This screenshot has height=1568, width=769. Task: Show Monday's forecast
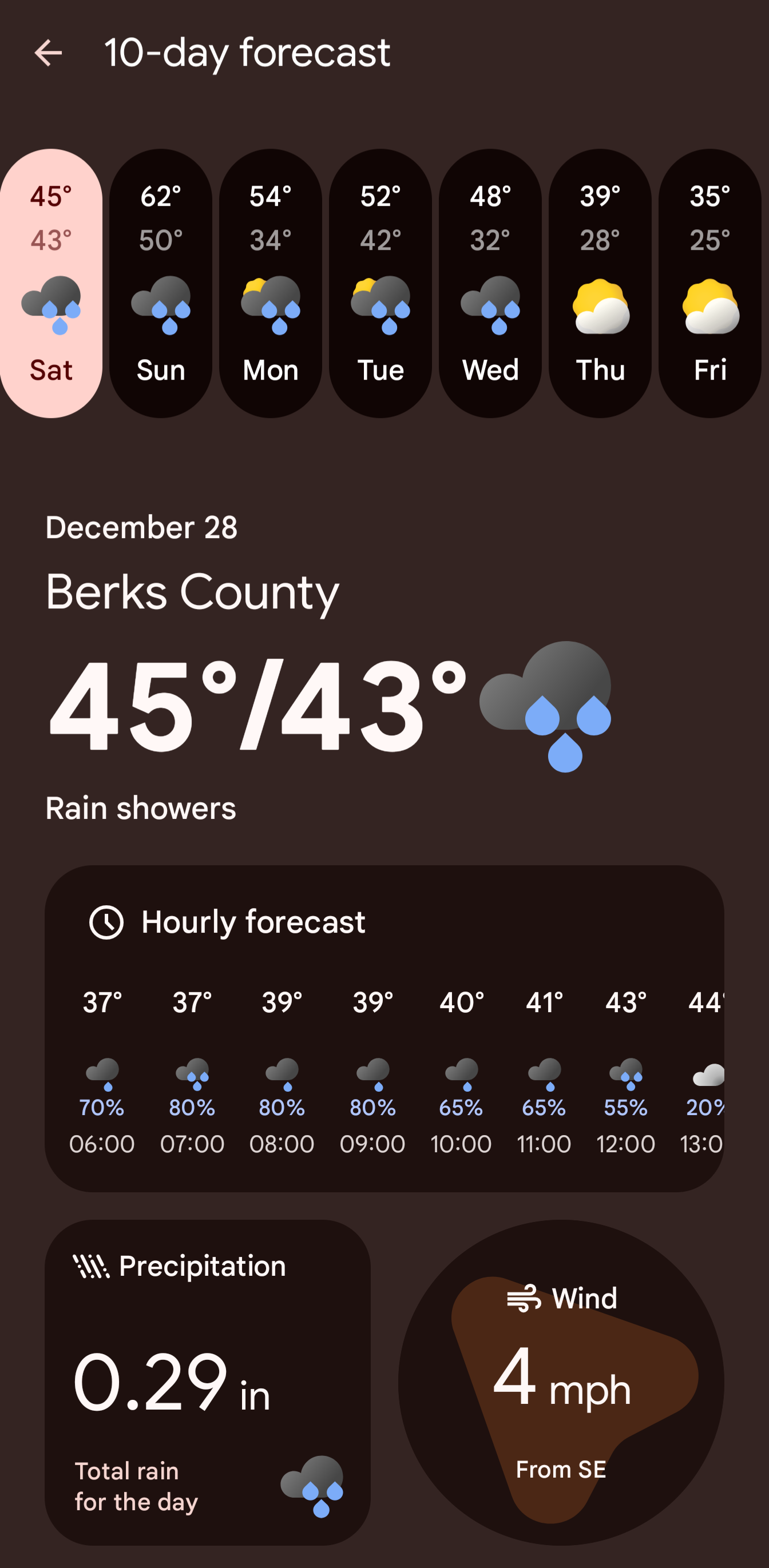270,283
